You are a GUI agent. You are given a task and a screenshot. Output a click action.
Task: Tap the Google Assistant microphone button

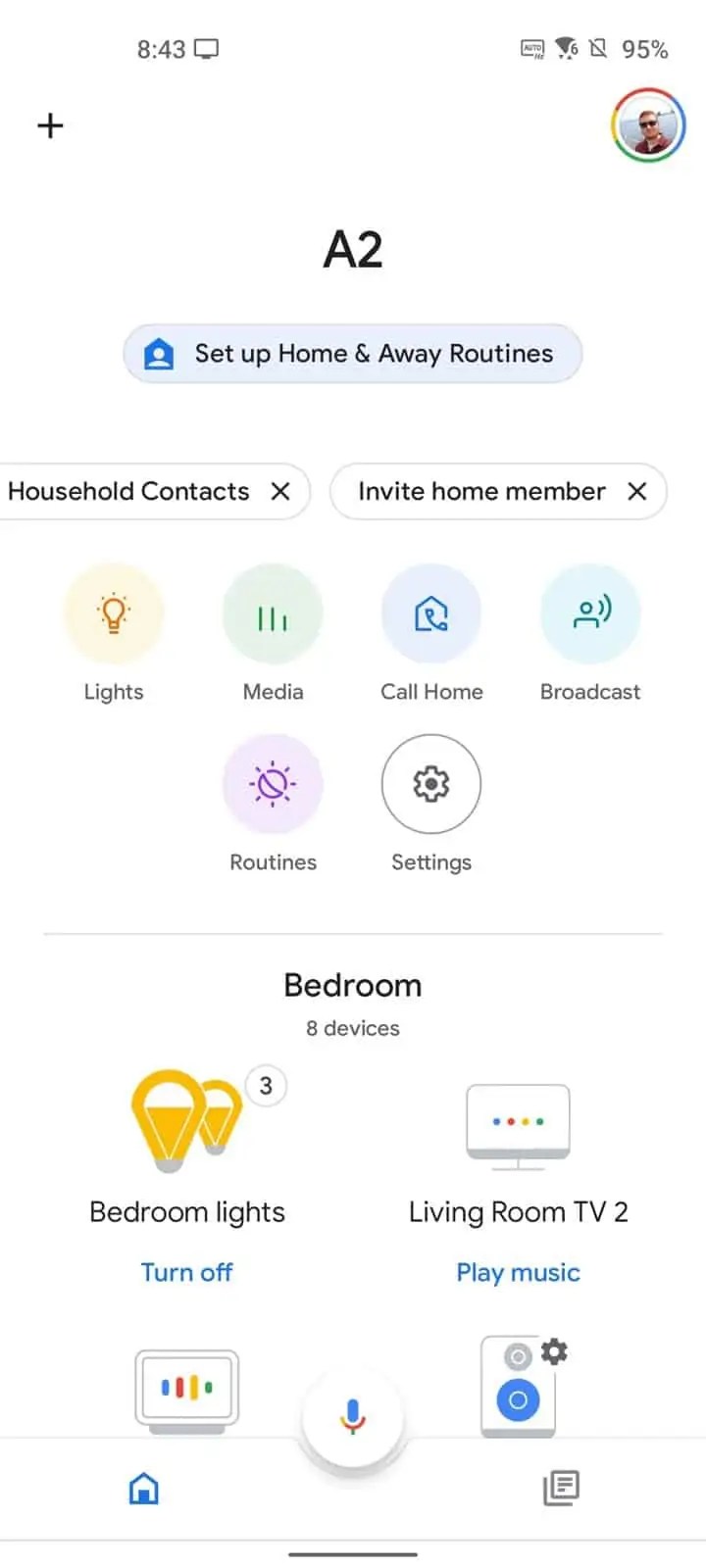353,1411
